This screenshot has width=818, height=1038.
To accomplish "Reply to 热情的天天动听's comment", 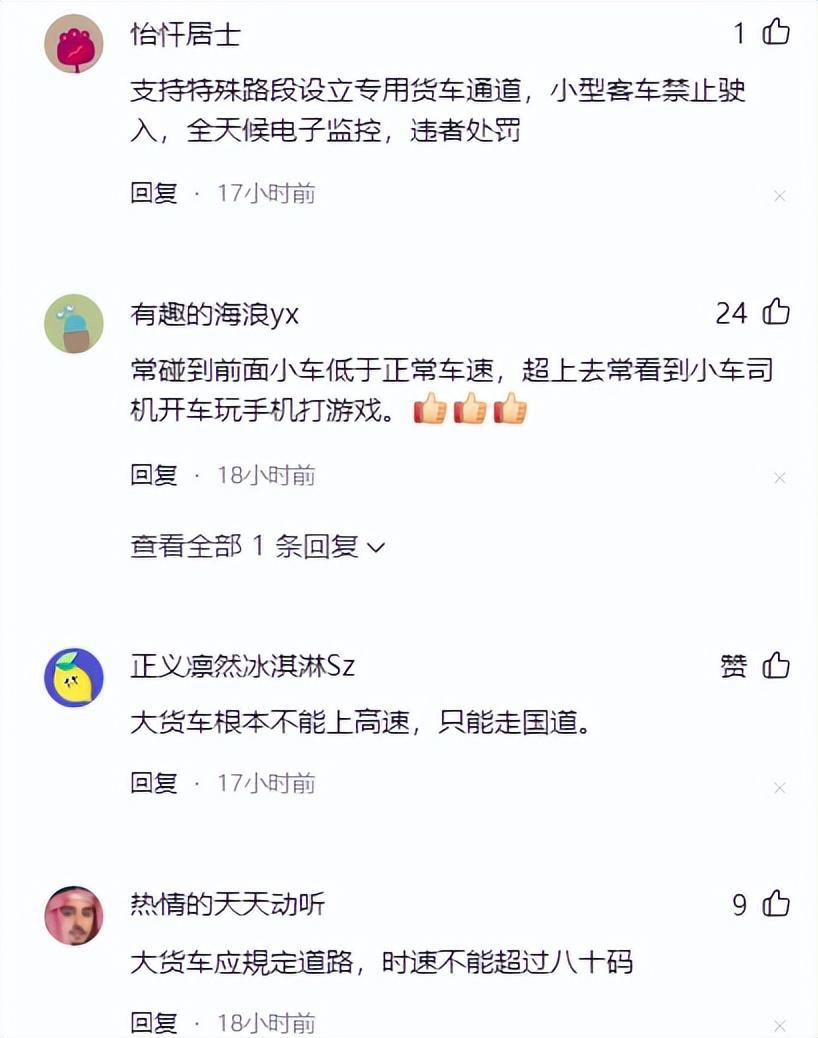I will 153,1022.
